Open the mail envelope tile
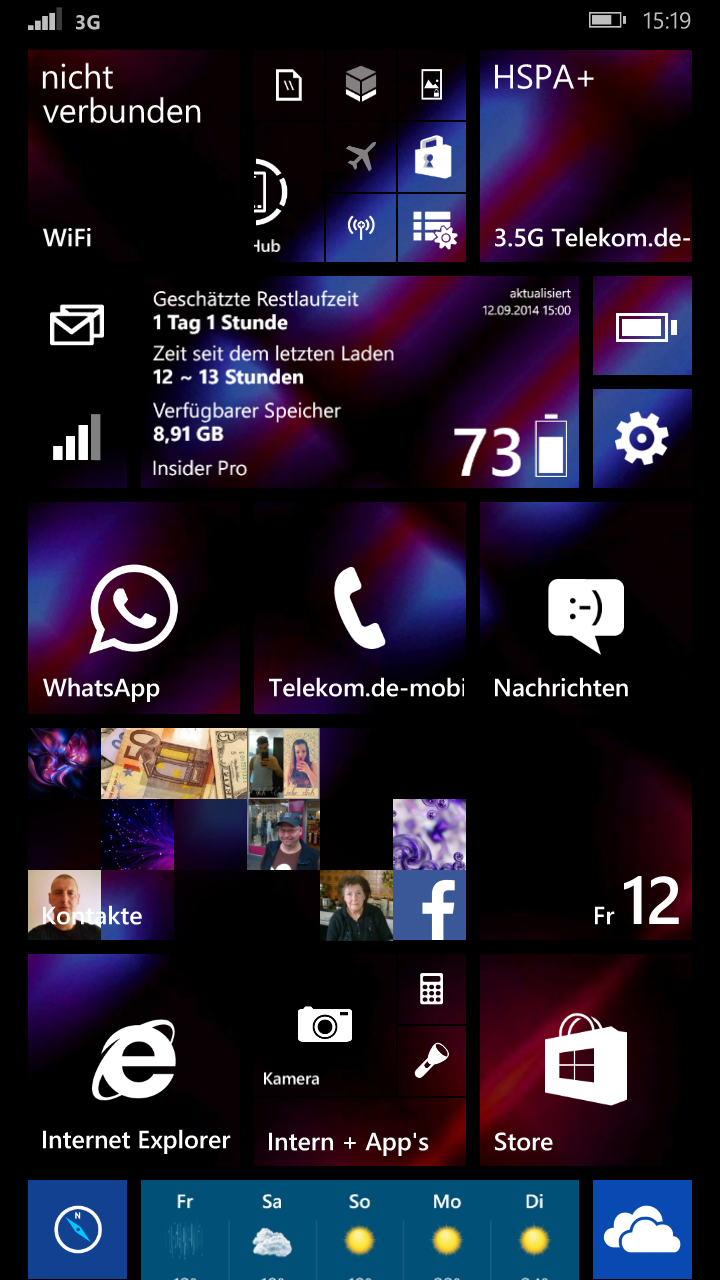Viewport: 720px width, 1280px height. click(x=78, y=325)
